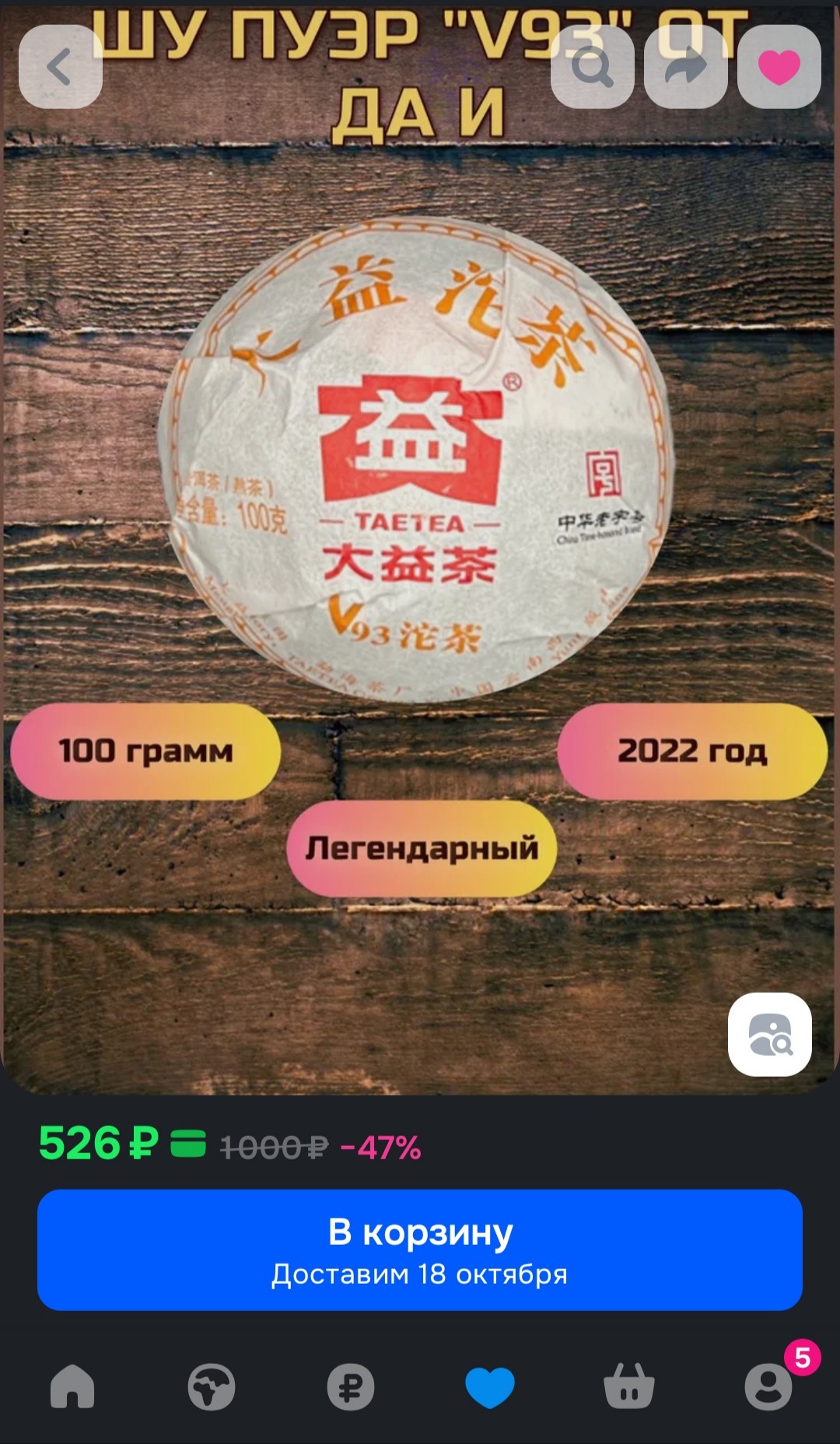Open search with the magnifier icon

pos(592,67)
